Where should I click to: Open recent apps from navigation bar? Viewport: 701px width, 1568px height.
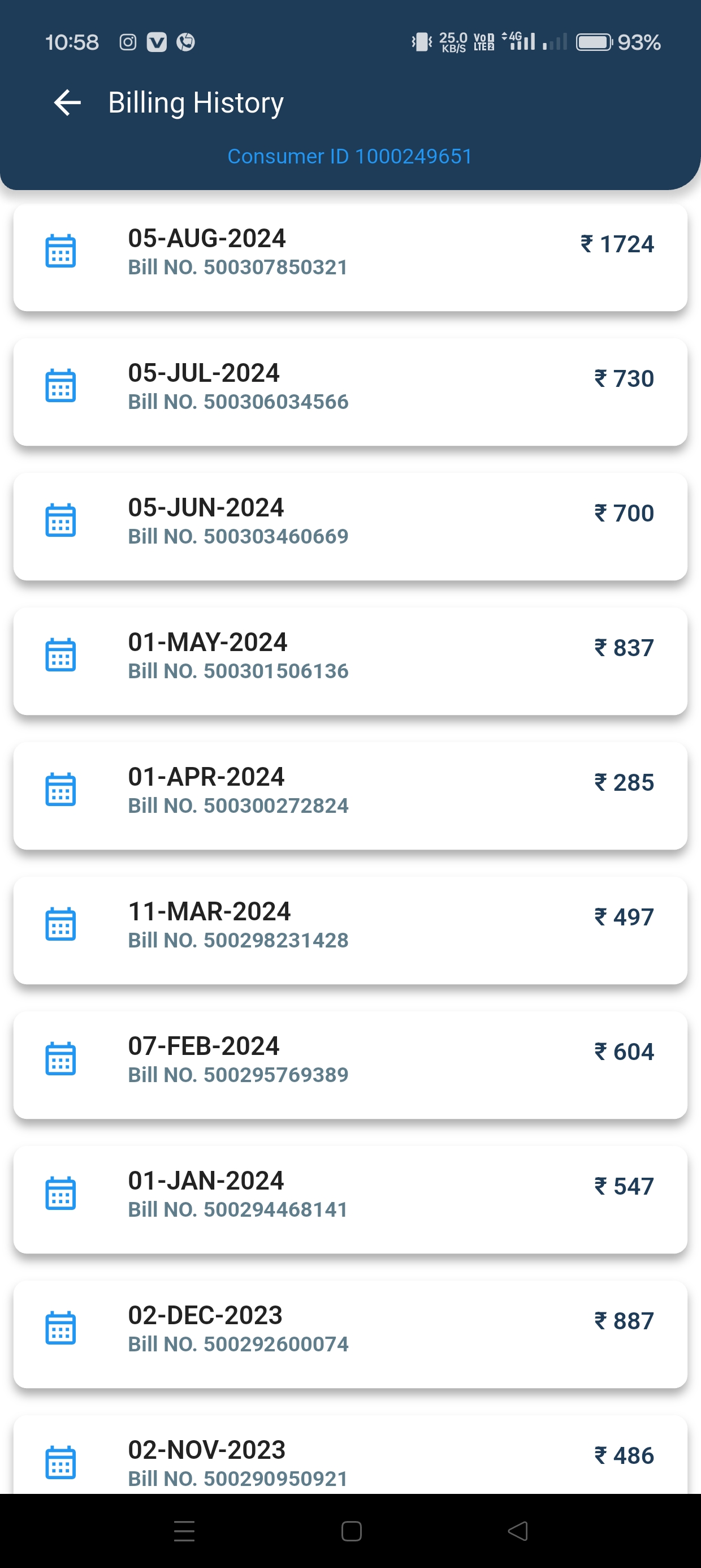click(x=184, y=1531)
